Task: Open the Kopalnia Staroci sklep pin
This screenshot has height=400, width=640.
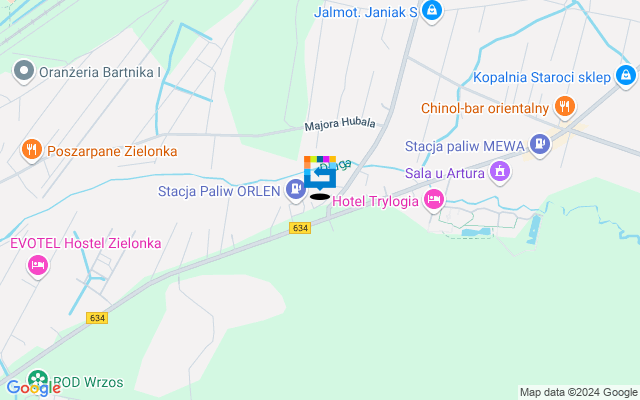Action: 625,74
